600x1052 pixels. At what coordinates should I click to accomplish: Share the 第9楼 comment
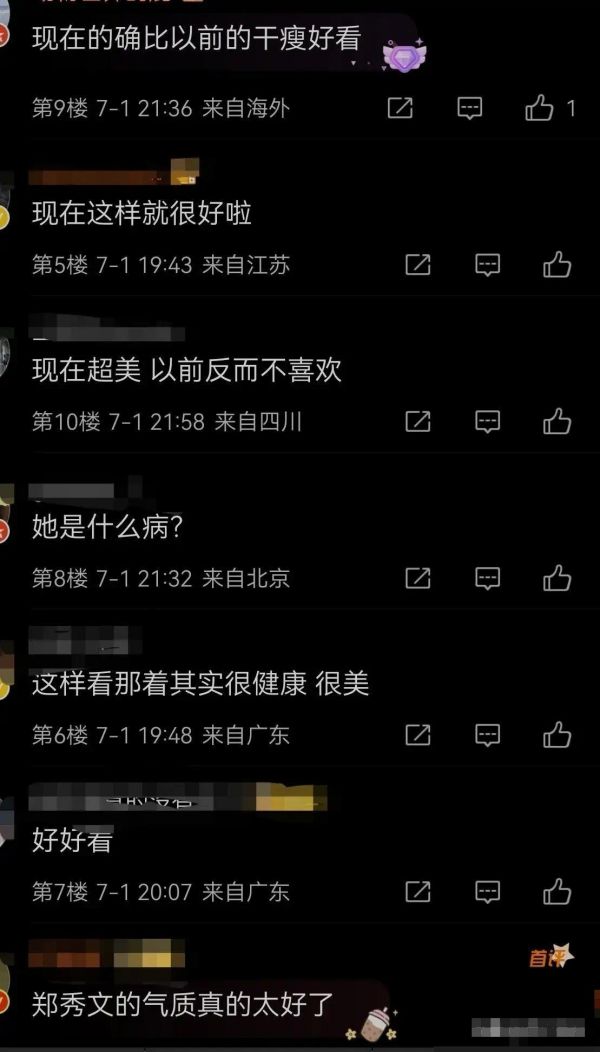pyautogui.click(x=400, y=108)
